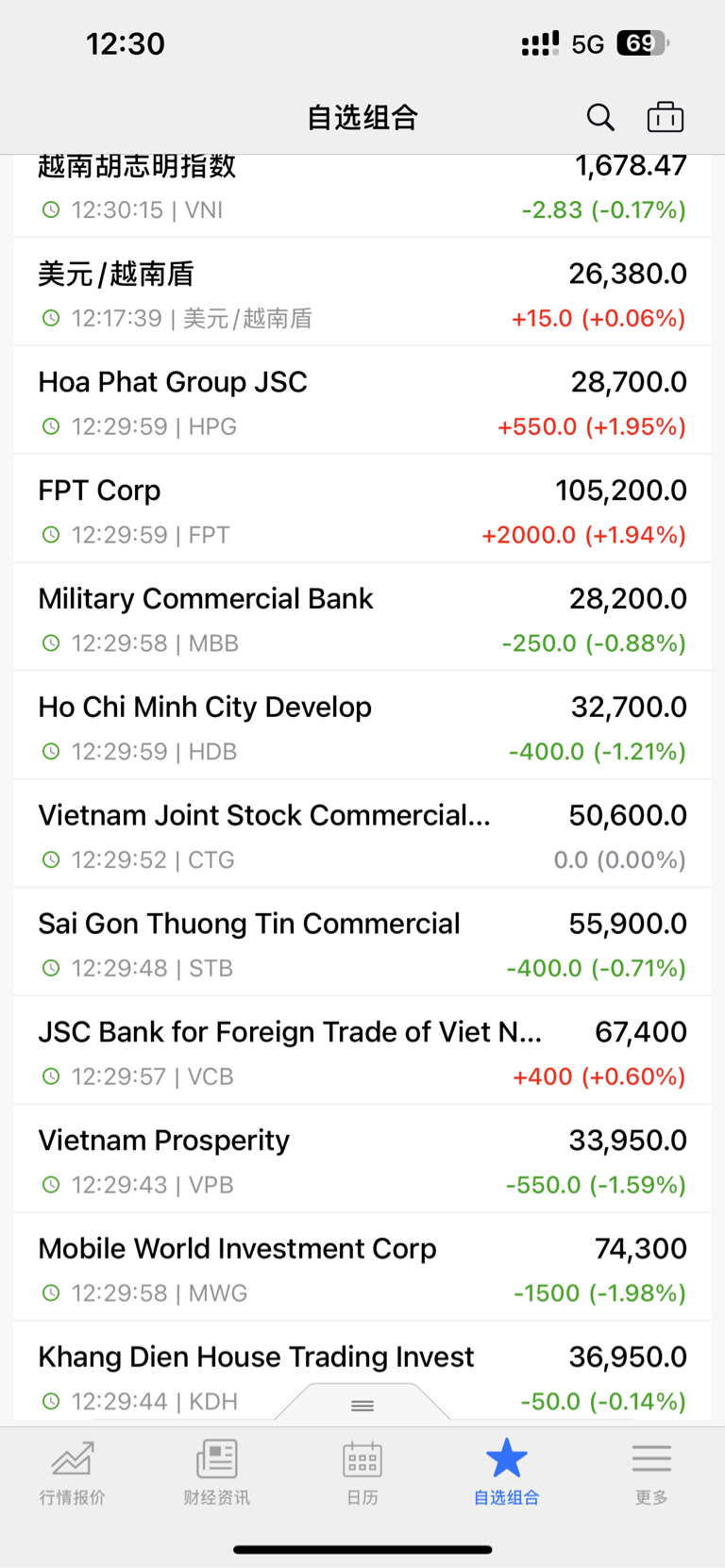Open Military Commercial Bank row
Image resolution: width=725 pixels, height=1568 pixels.
pyautogui.click(x=362, y=618)
